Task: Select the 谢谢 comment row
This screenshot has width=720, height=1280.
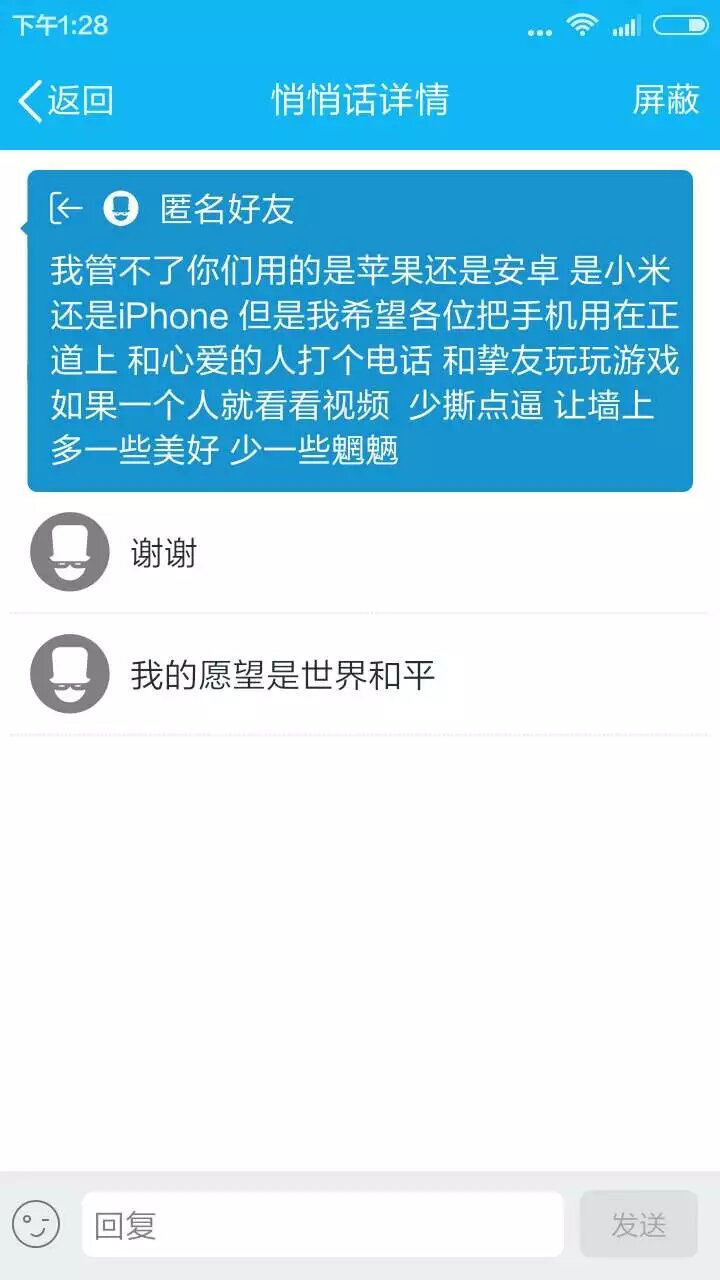Action: click(360, 552)
